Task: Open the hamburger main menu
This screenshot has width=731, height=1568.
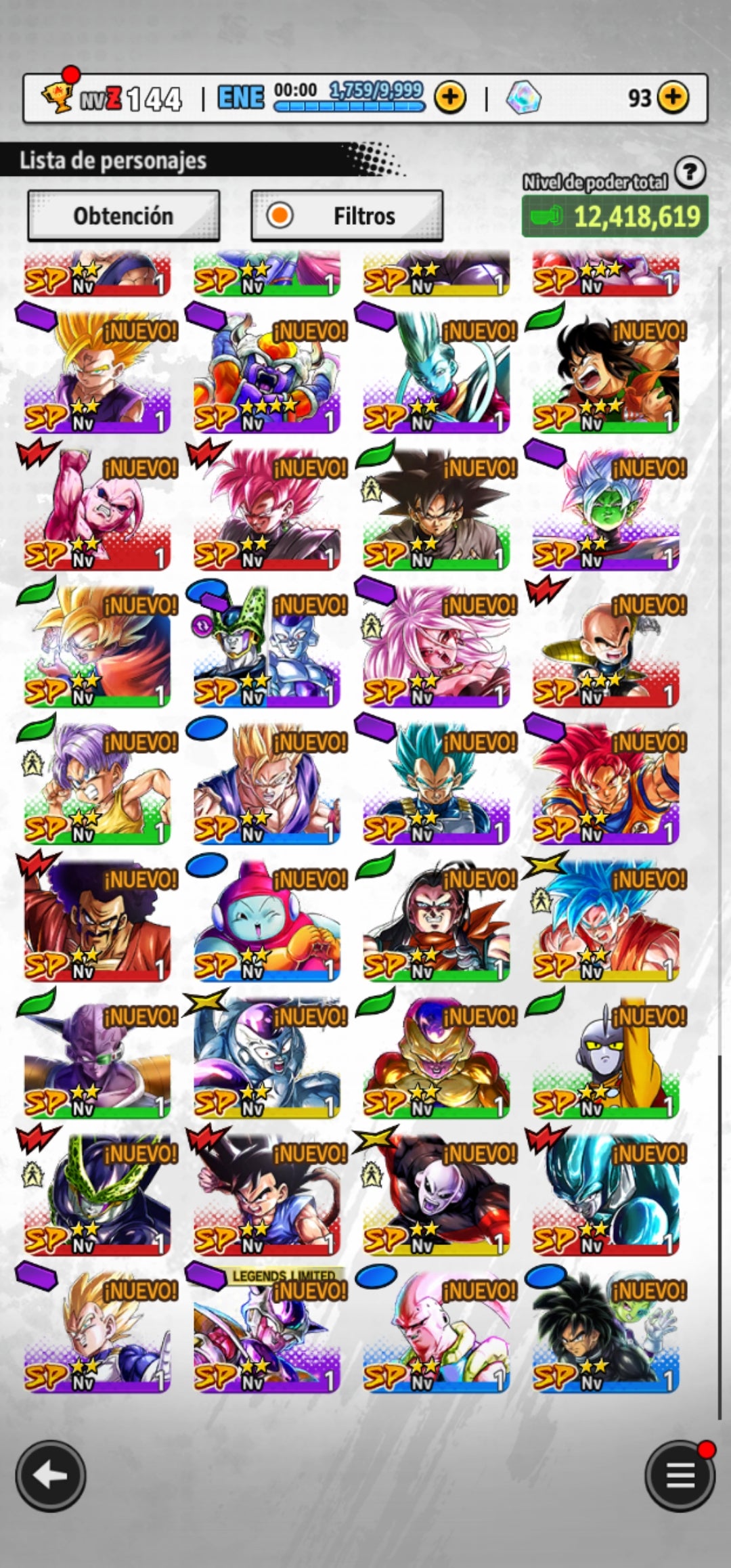Action: click(680, 1476)
